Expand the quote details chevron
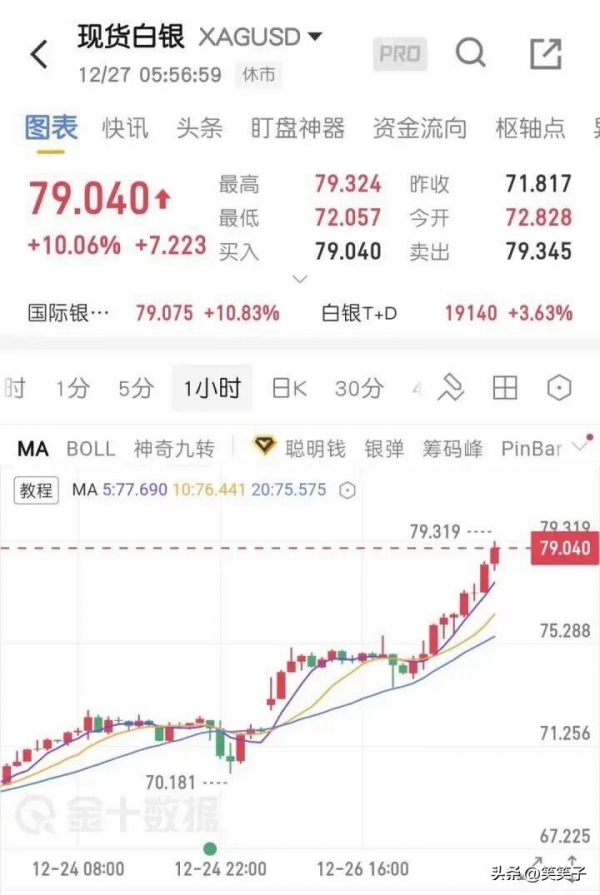Image resolution: width=600 pixels, height=895 pixels. click(x=298, y=278)
